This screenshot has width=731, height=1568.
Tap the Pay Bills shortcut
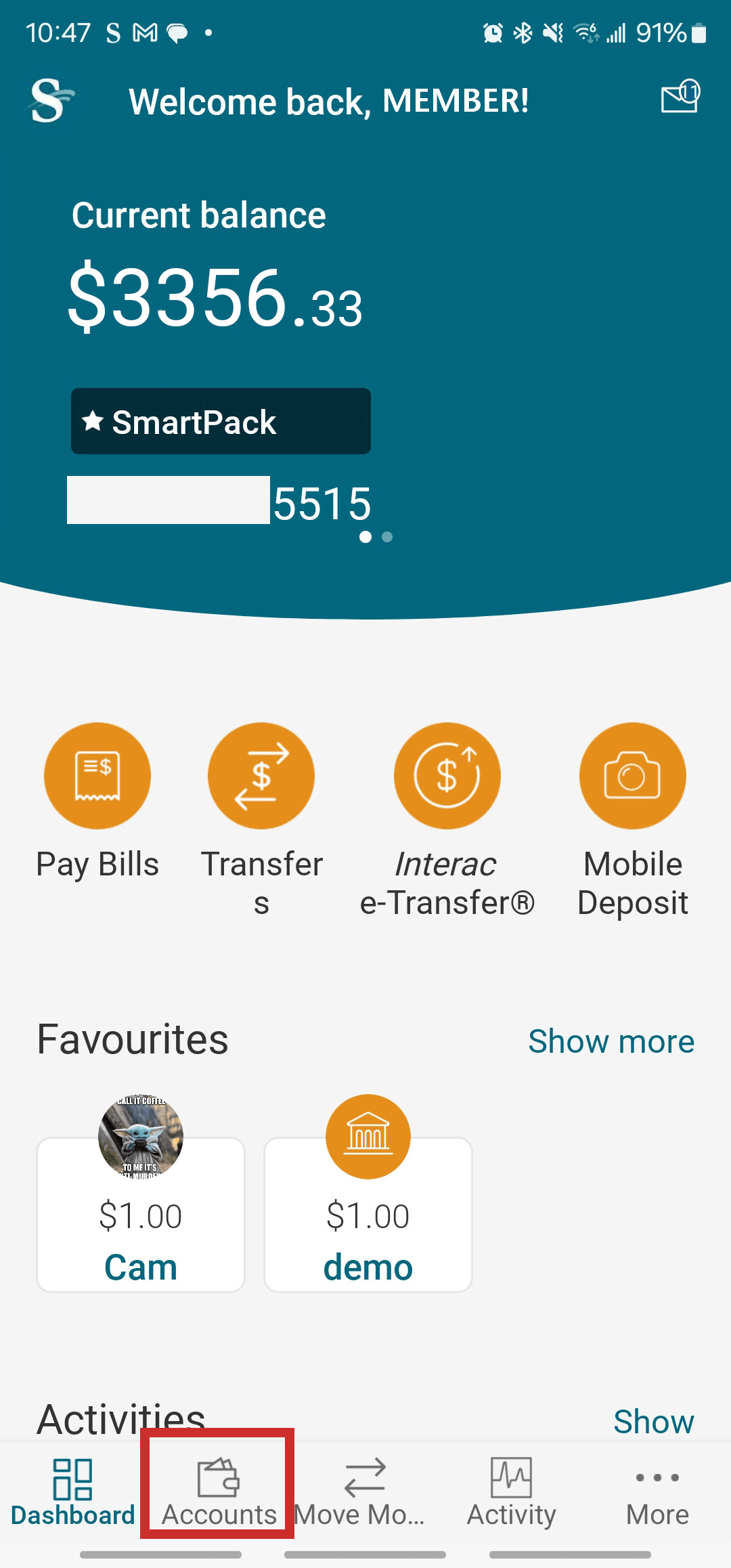point(97,777)
